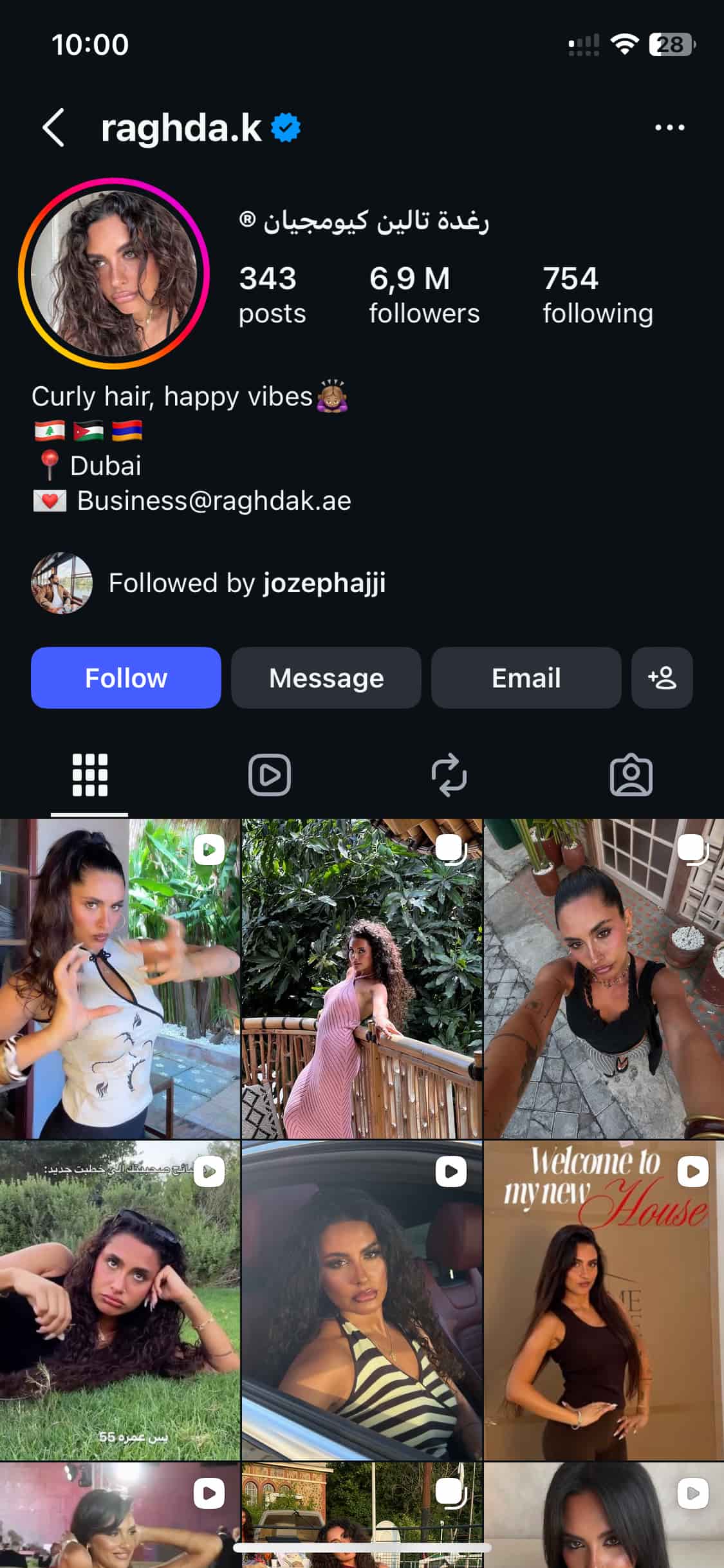The height and width of the screenshot is (1568, 724).
Task: Open the reel of woman lying on grass
Action: [x=120, y=1300]
